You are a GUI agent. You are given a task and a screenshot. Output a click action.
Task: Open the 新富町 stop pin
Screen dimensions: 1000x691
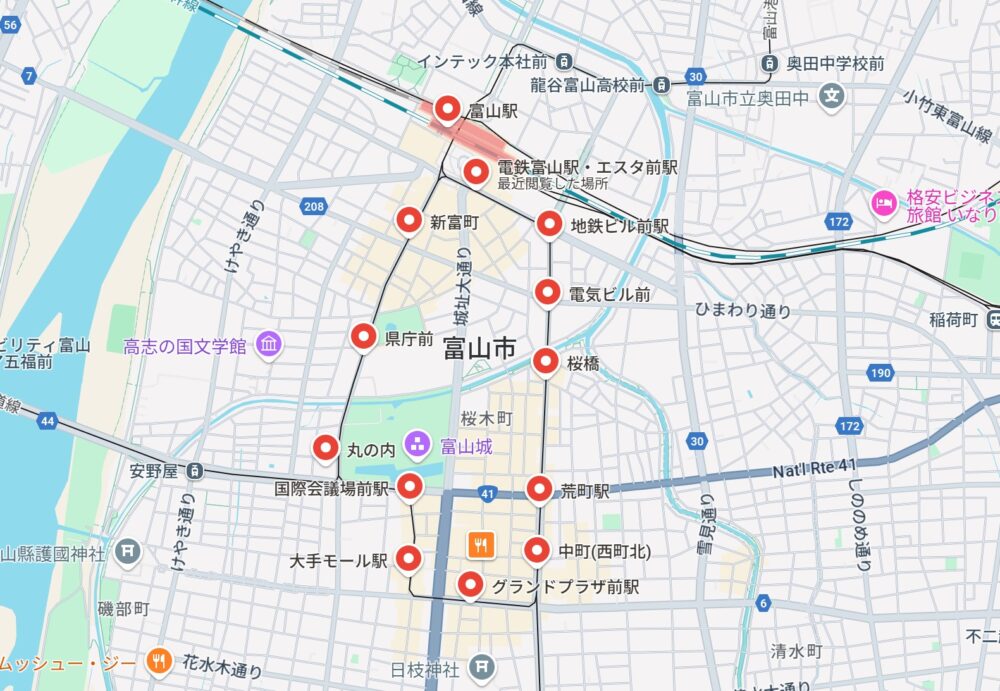click(x=408, y=221)
